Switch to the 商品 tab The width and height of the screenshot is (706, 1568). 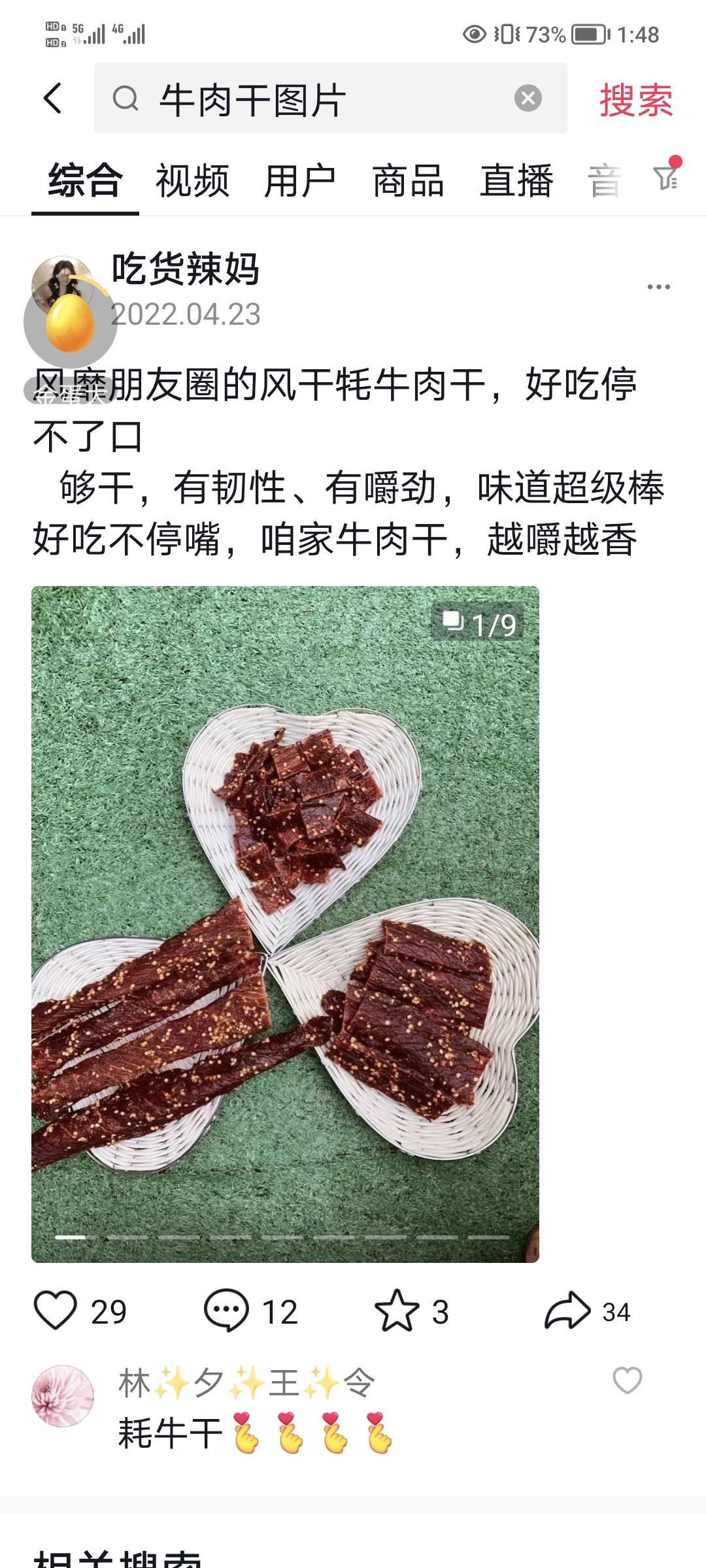point(409,180)
